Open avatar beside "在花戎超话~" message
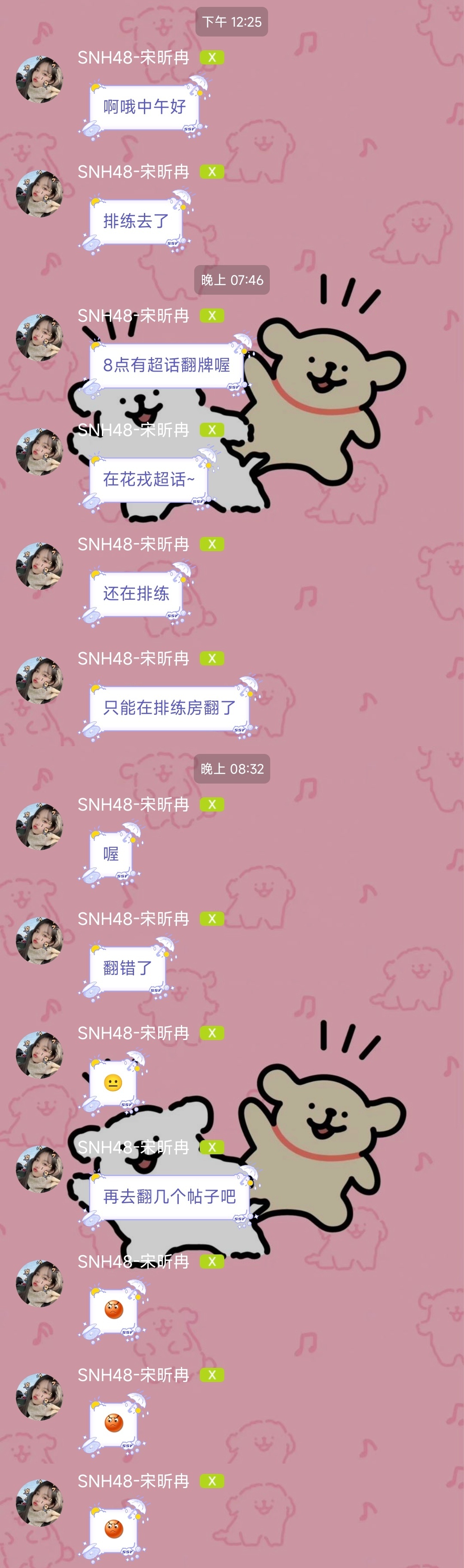 40,452
